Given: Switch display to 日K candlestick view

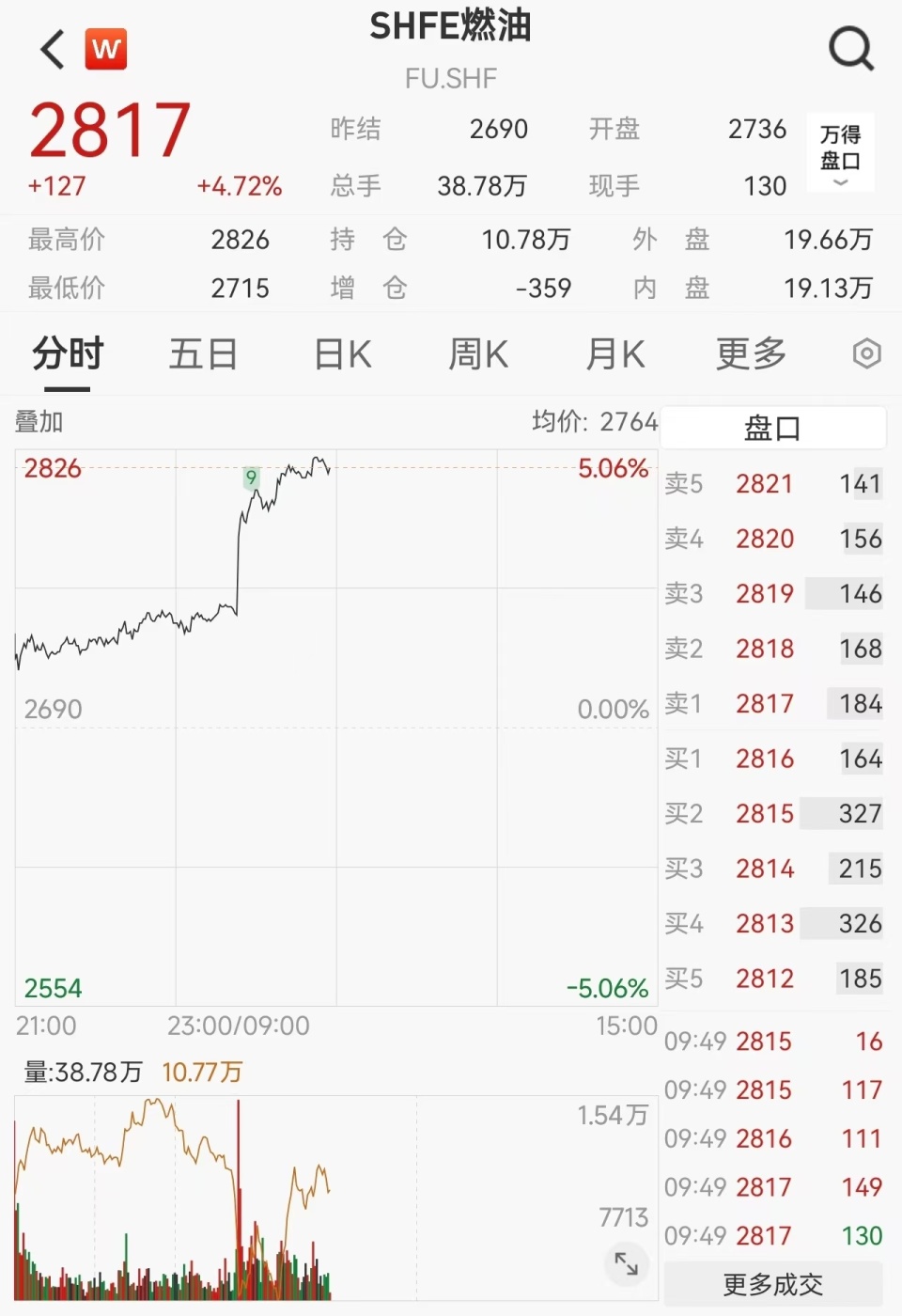Looking at the screenshot, I should click(340, 354).
